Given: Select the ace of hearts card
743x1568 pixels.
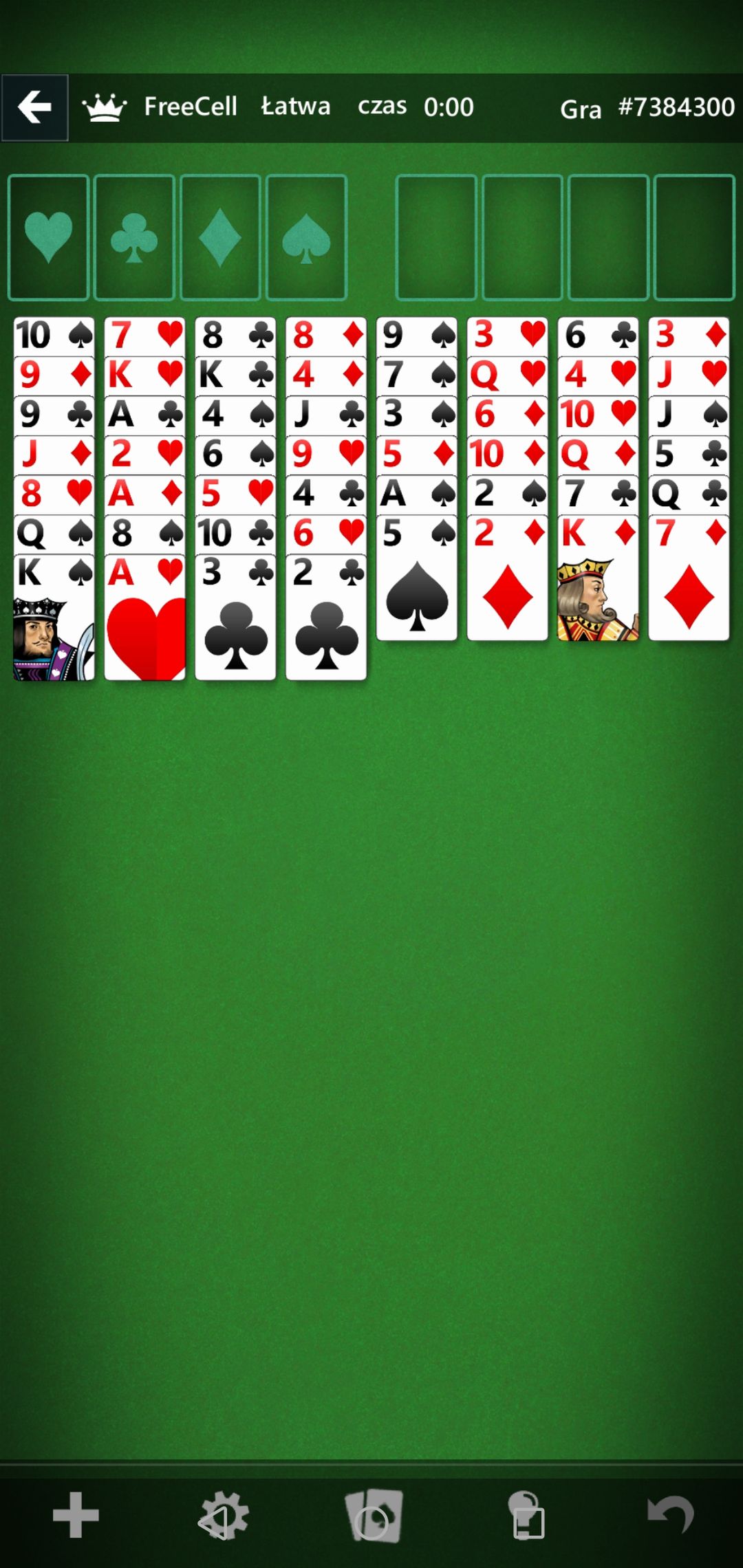Looking at the screenshot, I should pyautogui.click(x=144, y=618).
